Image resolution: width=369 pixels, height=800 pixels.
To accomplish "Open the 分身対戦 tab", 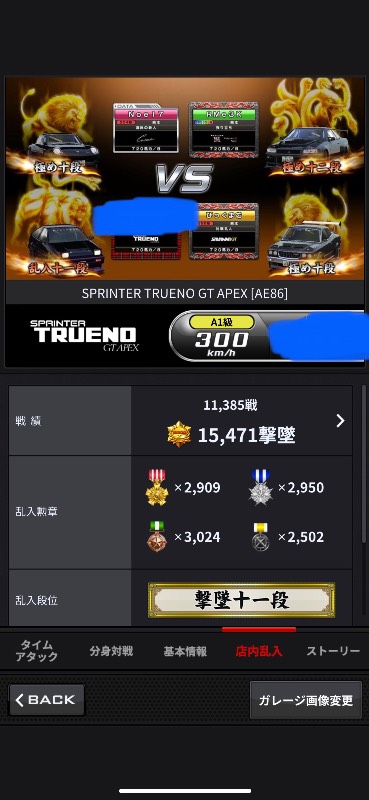I will coord(111,651).
